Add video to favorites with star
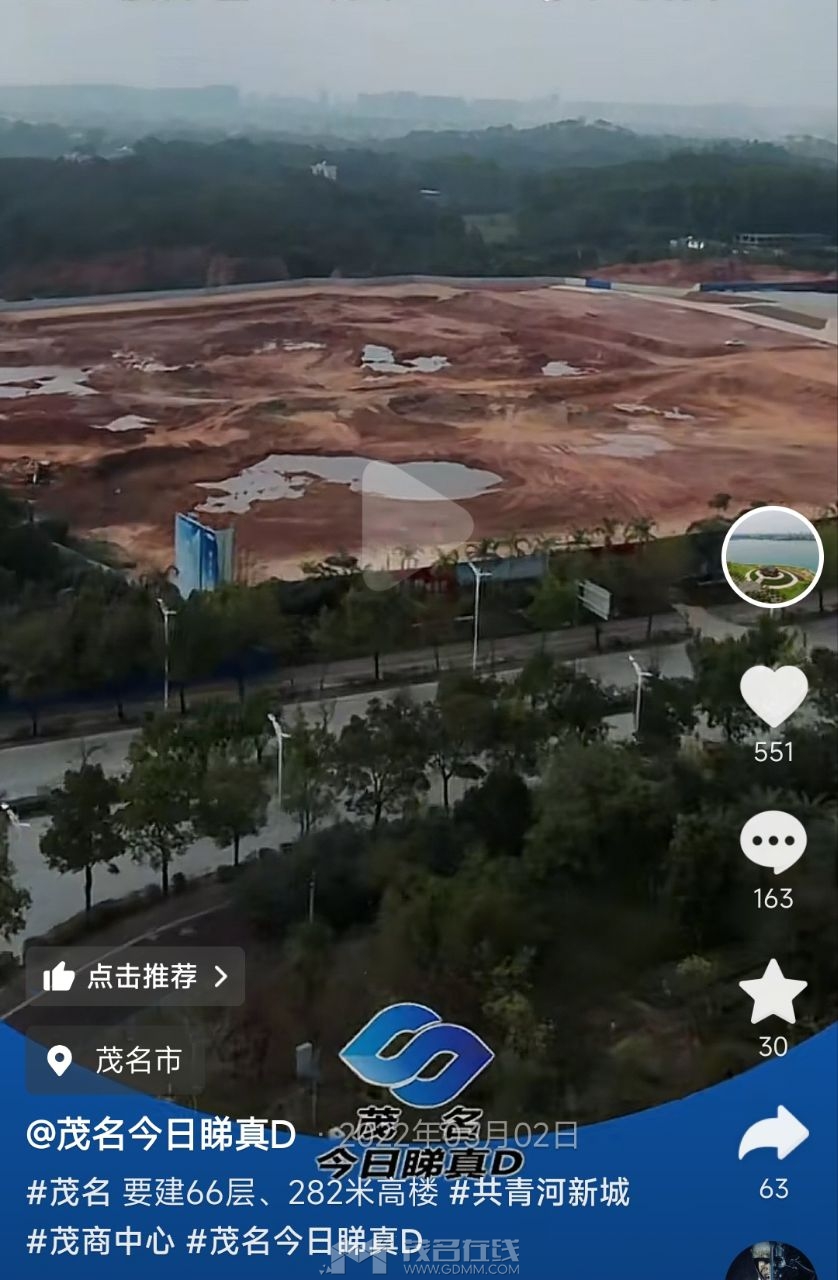This screenshot has width=838, height=1280. click(773, 991)
